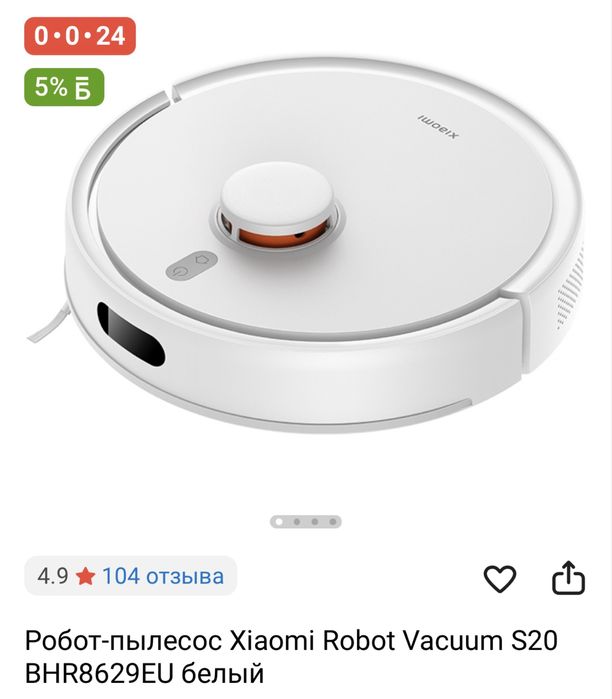Share this Xiaomi Robot Vacuum S20 listing

pyautogui.click(x=567, y=578)
